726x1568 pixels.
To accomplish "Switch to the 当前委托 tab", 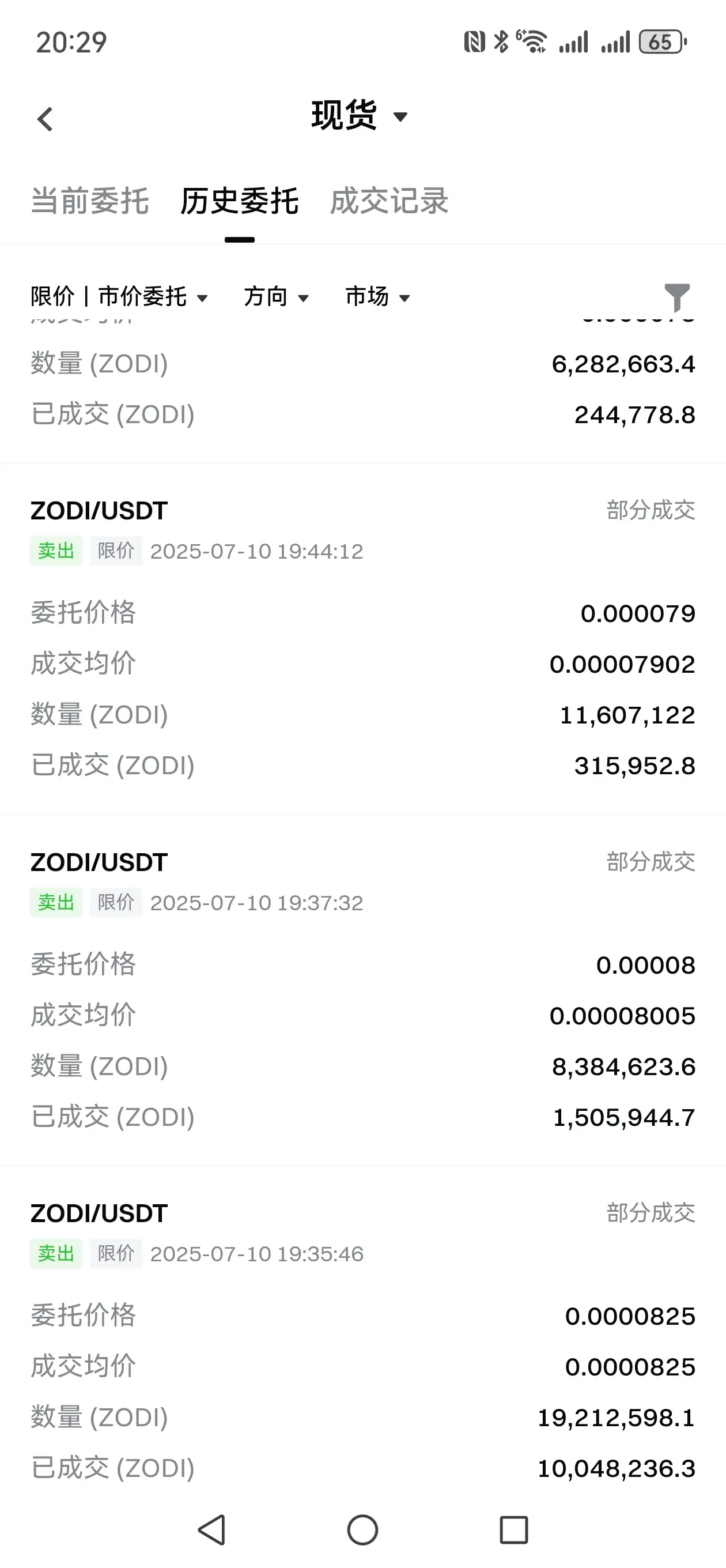I will pos(90,201).
